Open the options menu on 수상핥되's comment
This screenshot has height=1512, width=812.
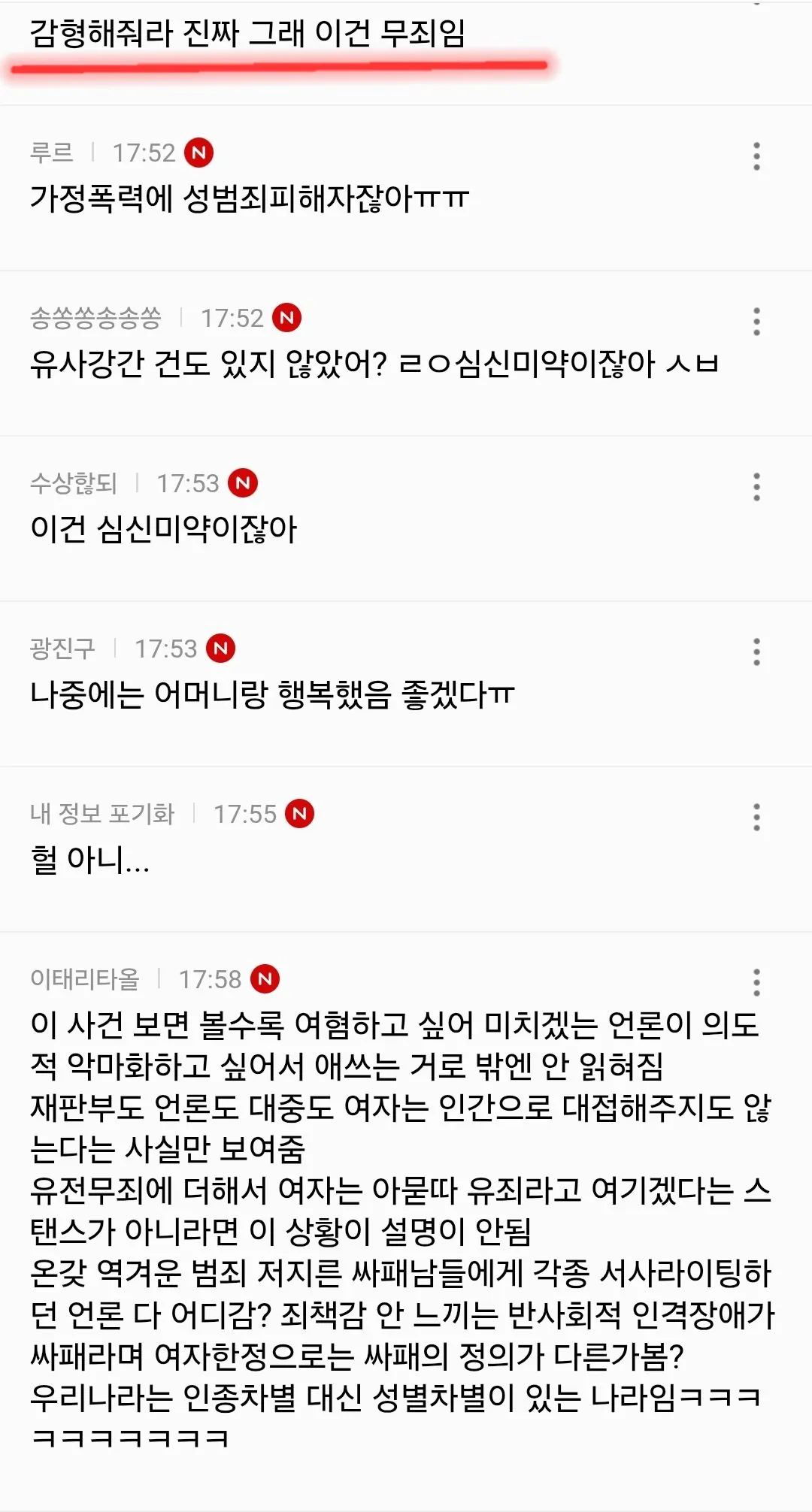pyautogui.click(x=757, y=488)
